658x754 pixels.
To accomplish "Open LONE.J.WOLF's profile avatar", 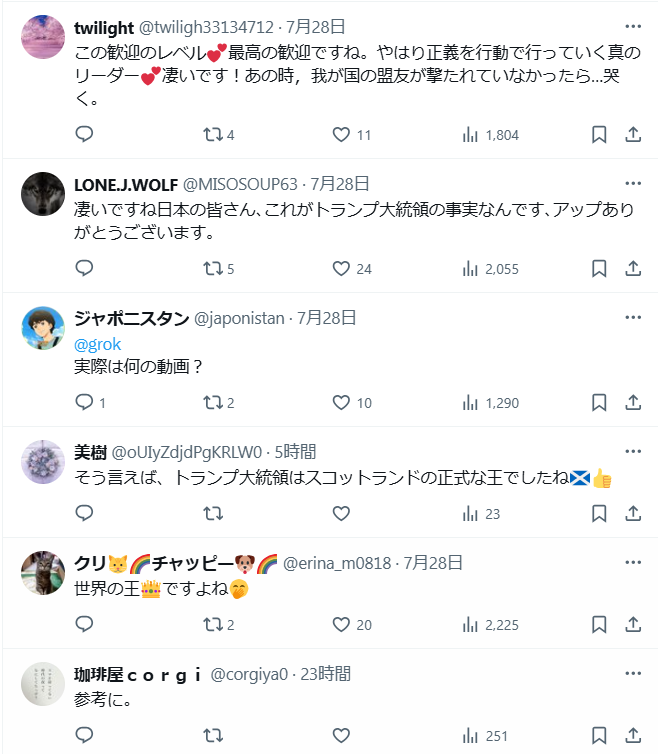I will point(43,195).
